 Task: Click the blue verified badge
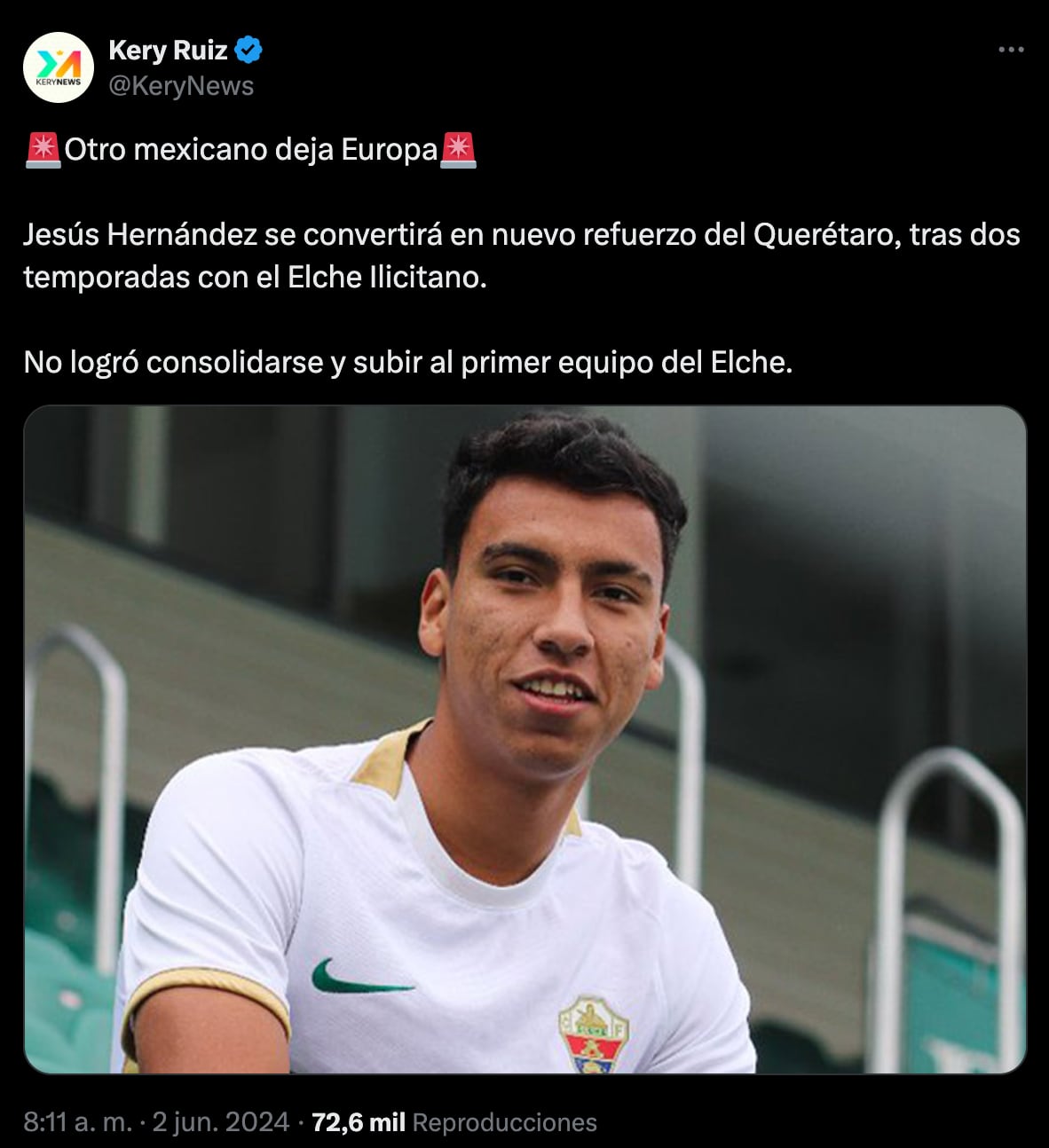[x=248, y=51]
